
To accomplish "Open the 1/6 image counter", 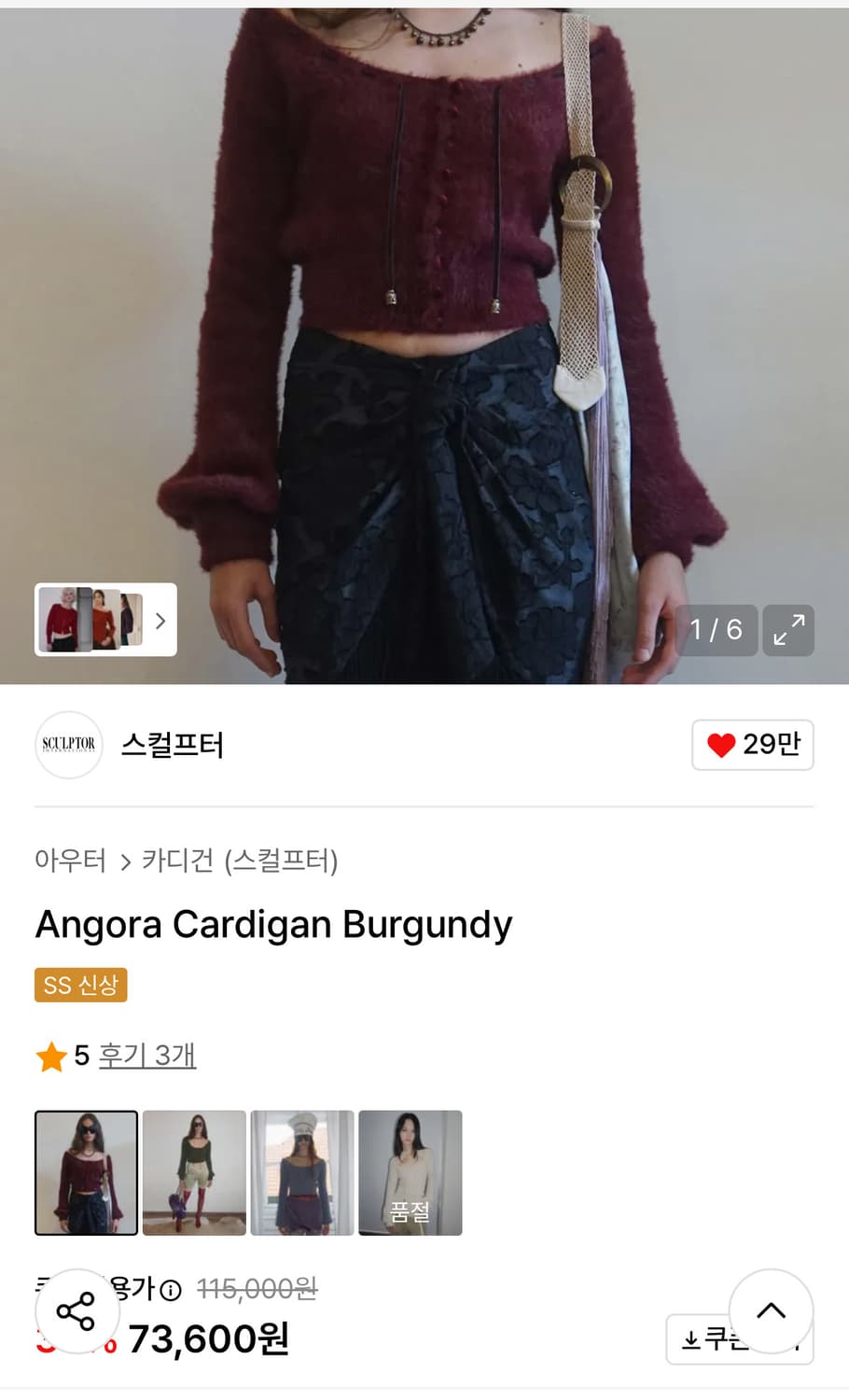I will [x=717, y=631].
